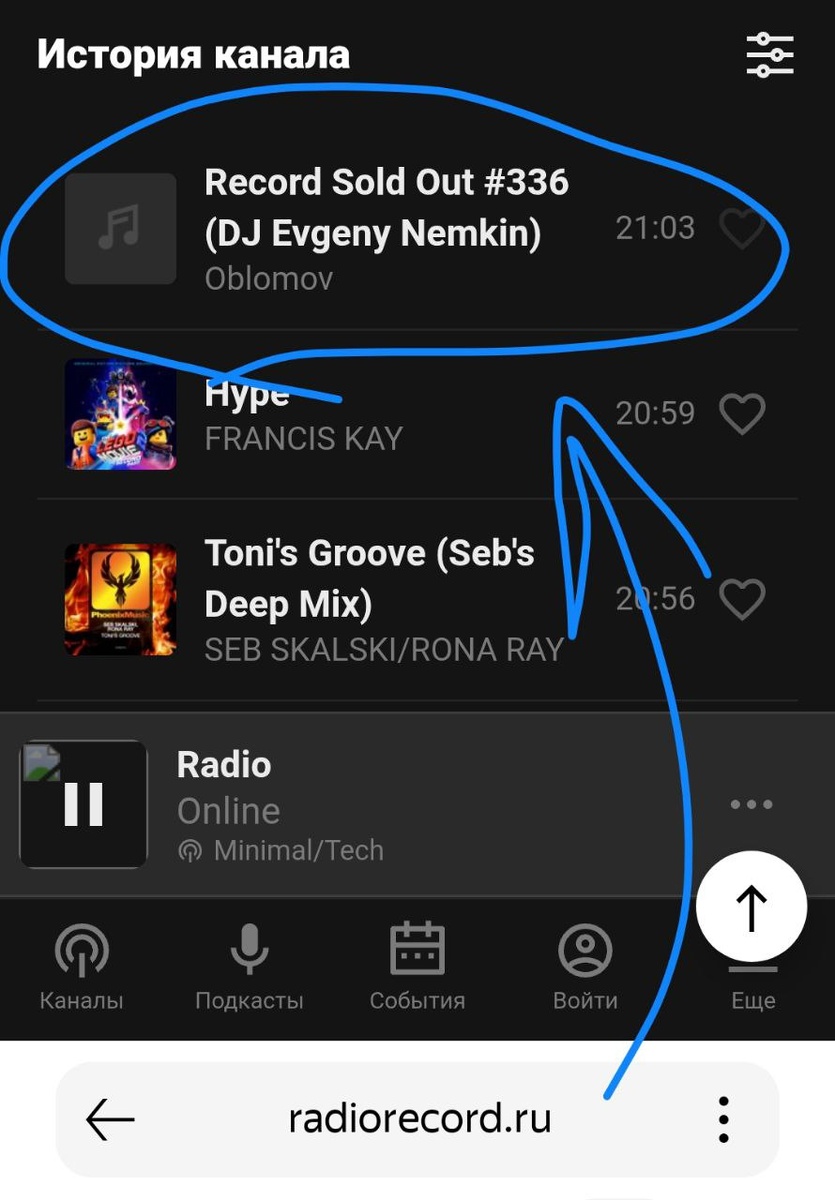Switch to the Подкасты tab
Image resolution: width=835 pixels, height=1200 pixels.
249,967
